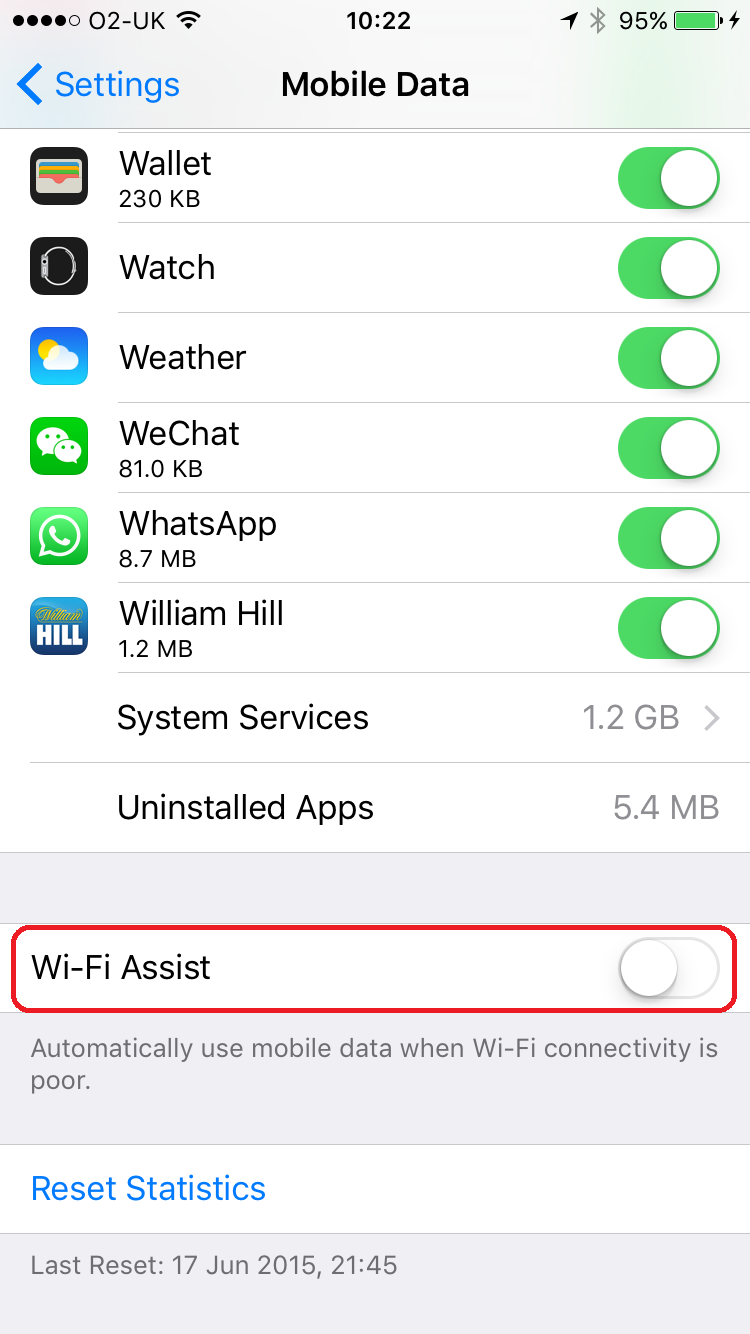
Task: Turn off William Hill mobile data
Action: 668,628
